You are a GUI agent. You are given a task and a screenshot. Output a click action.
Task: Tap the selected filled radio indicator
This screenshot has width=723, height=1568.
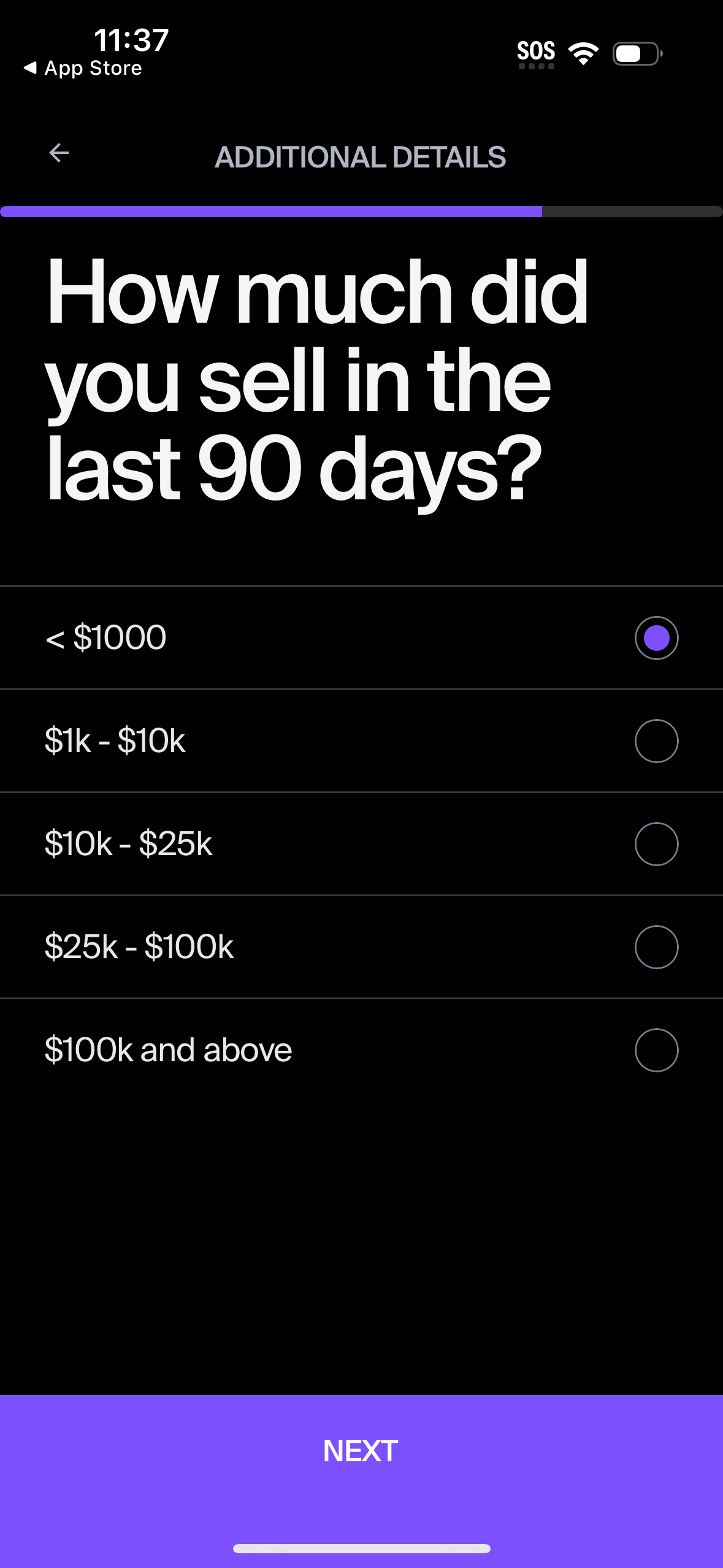point(656,637)
